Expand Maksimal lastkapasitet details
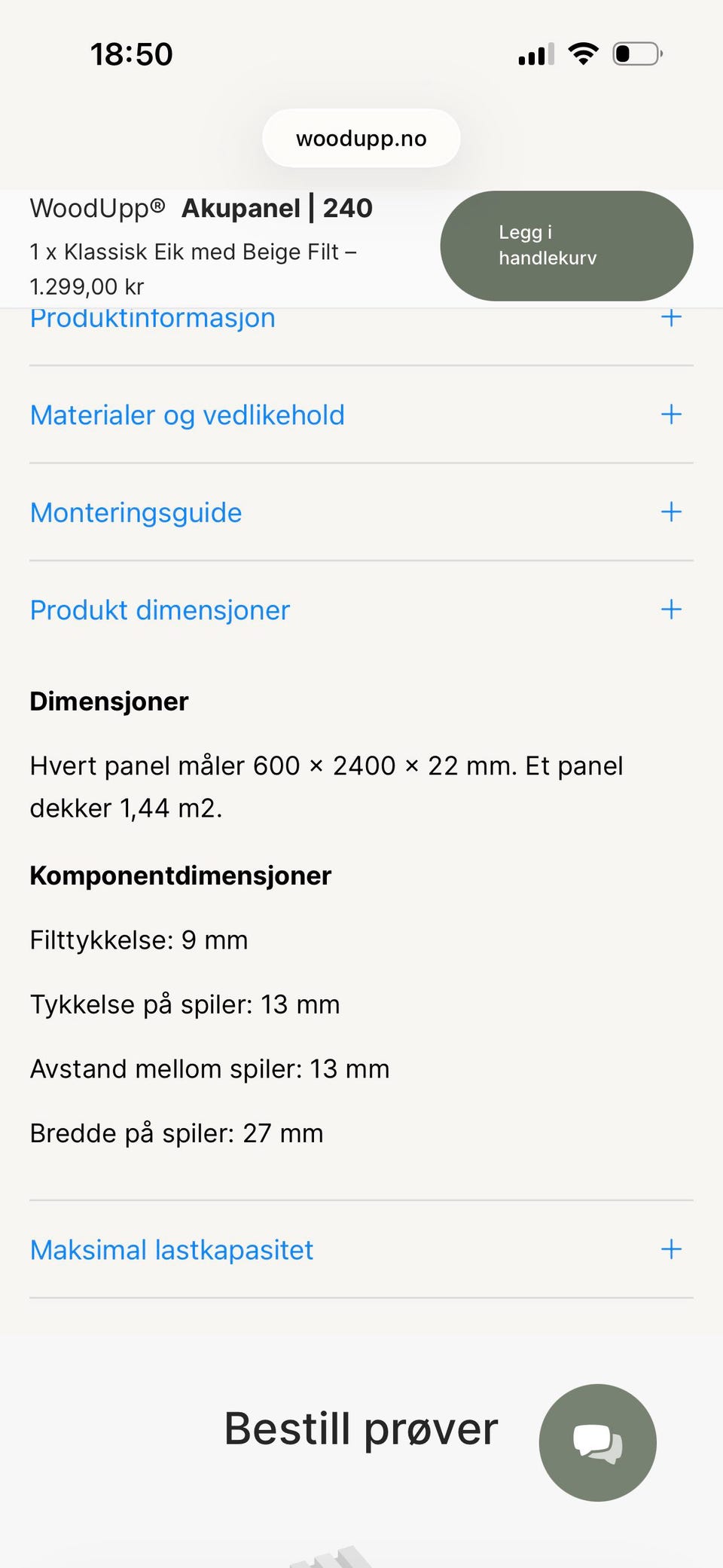 click(361, 1250)
